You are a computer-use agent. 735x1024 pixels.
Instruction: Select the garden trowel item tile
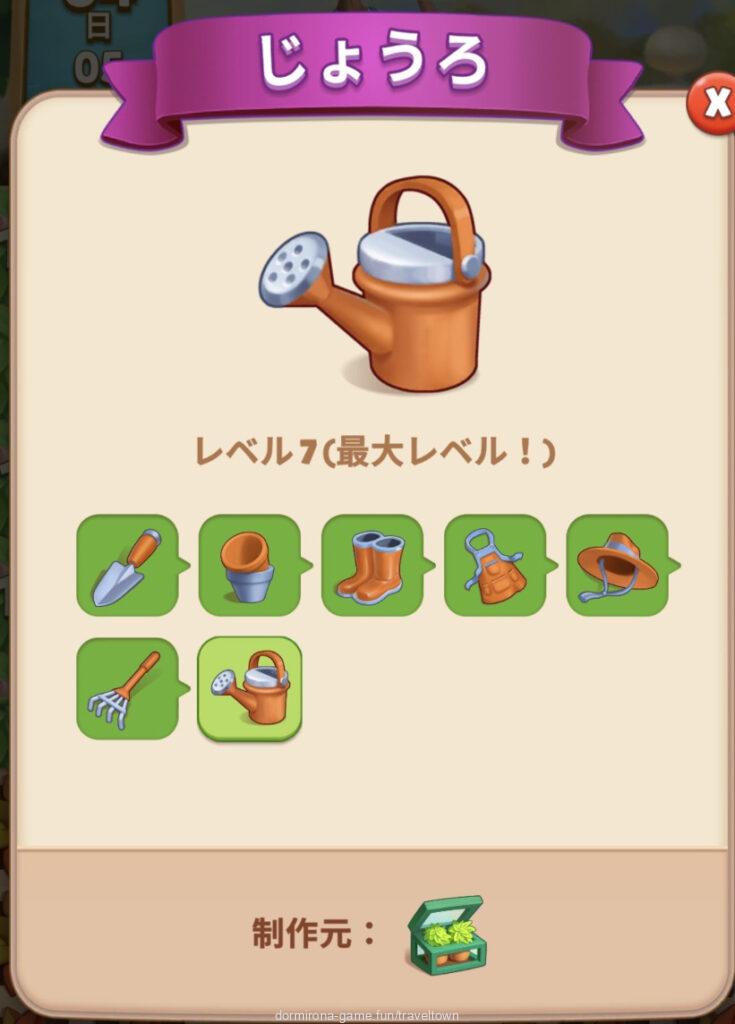point(127,565)
